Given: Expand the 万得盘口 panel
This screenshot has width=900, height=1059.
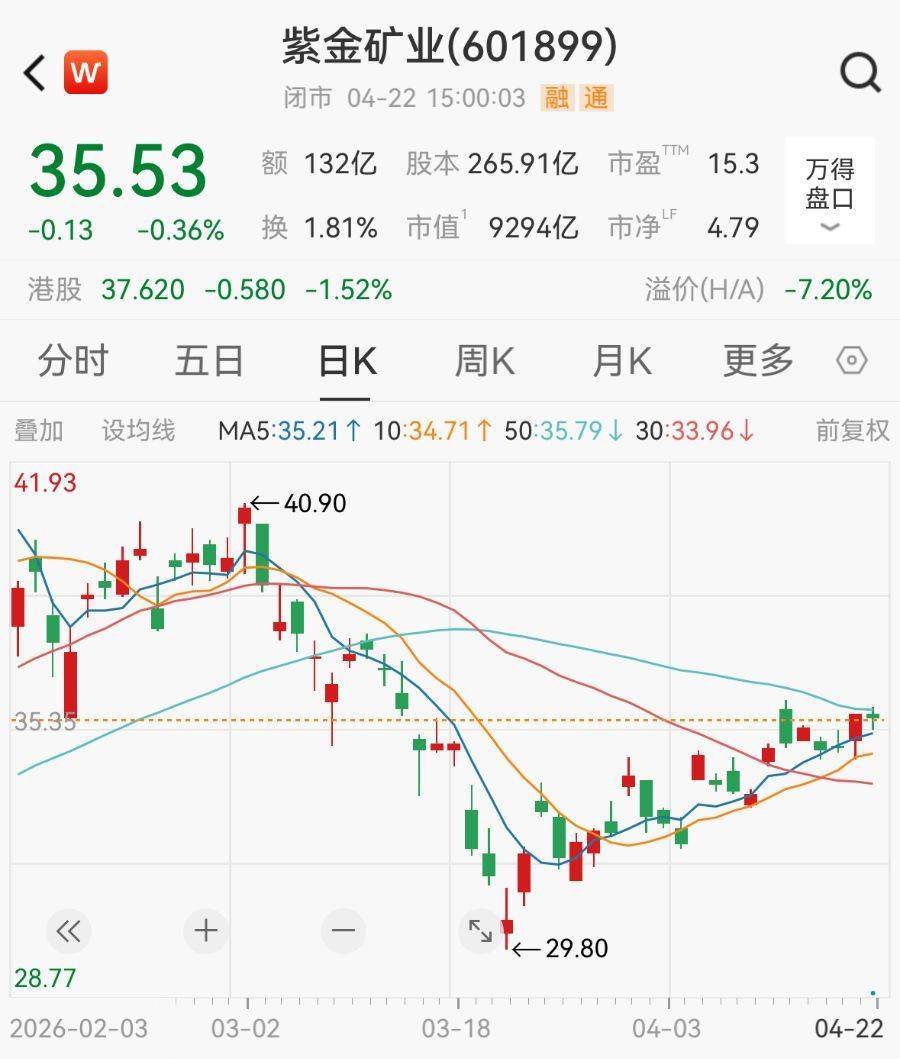Looking at the screenshot, I should coord(829,192).
